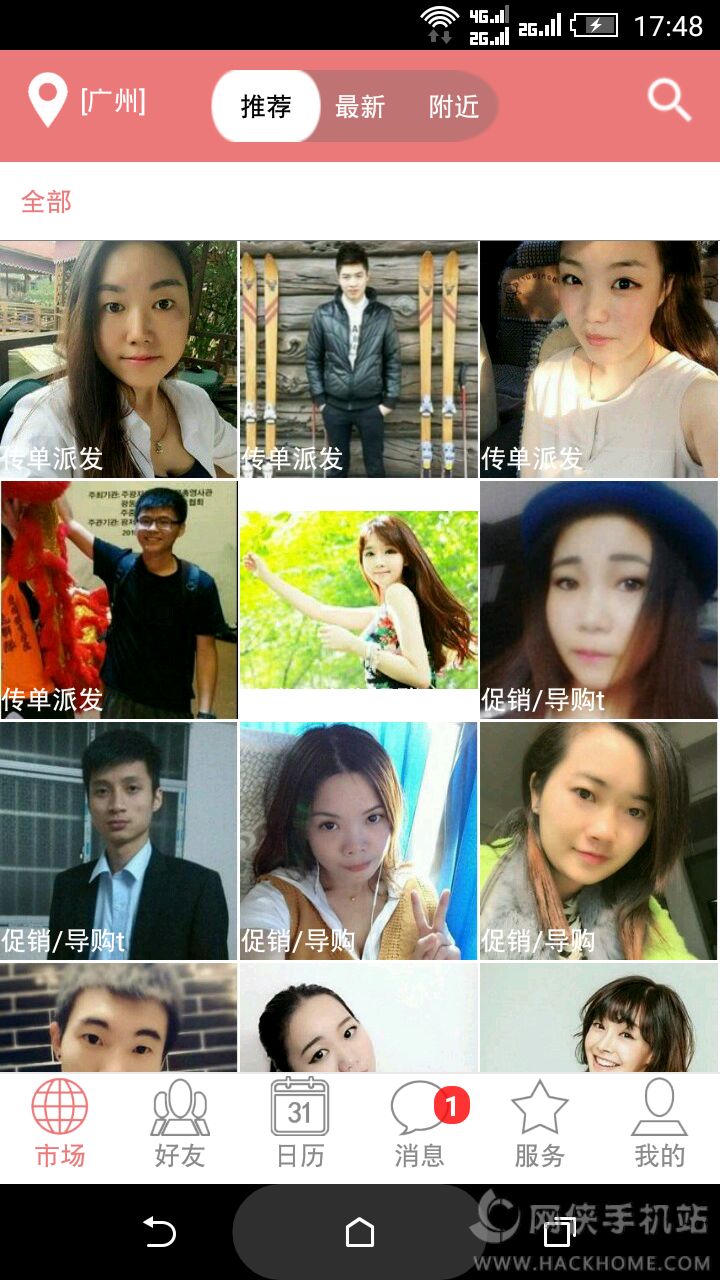Image resolution: width=720 pixels, height=1280 pixels.
Task: Tap the system back button
Action: pos(160,1232)
